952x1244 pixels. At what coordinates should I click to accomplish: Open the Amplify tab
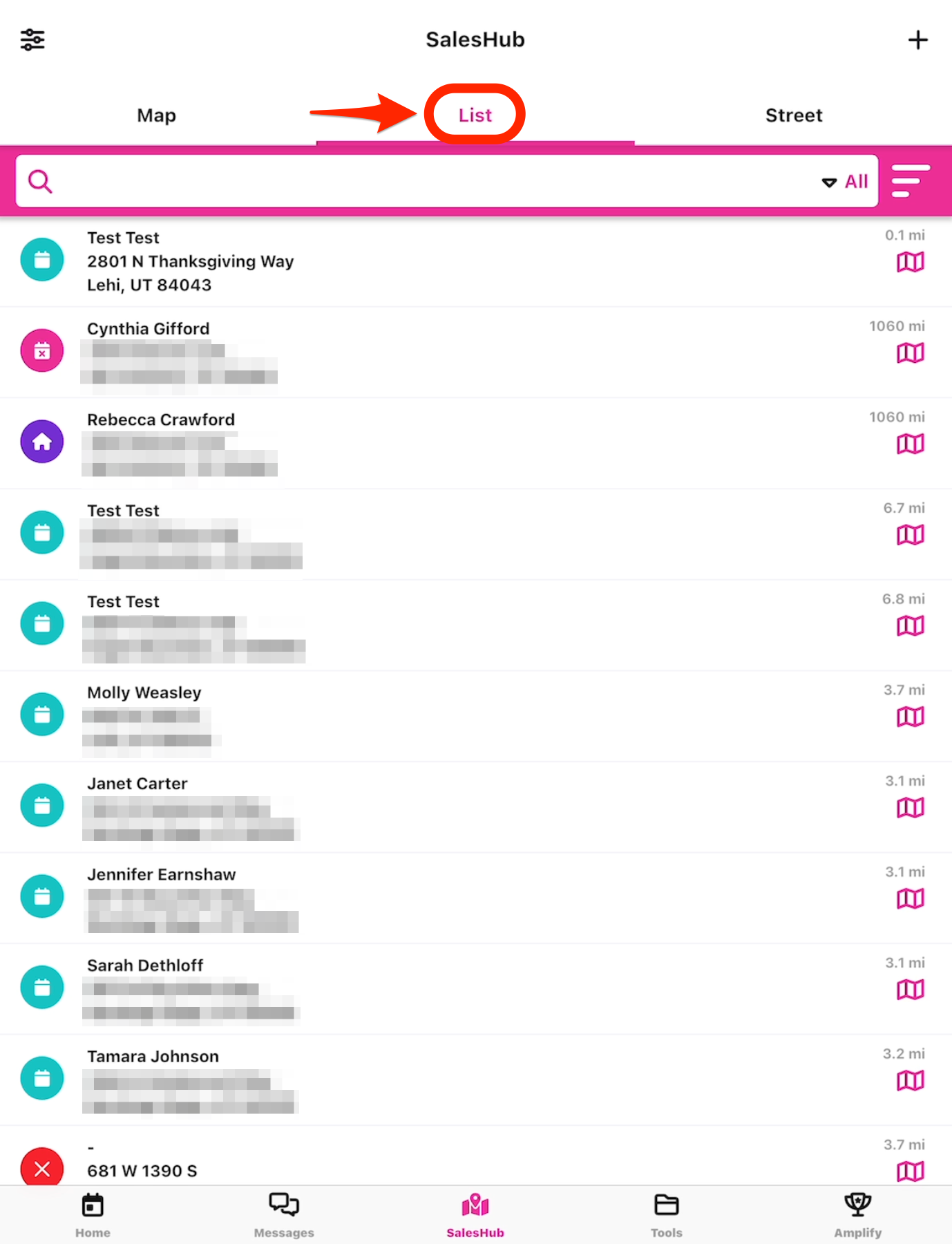pos(857,1215)
